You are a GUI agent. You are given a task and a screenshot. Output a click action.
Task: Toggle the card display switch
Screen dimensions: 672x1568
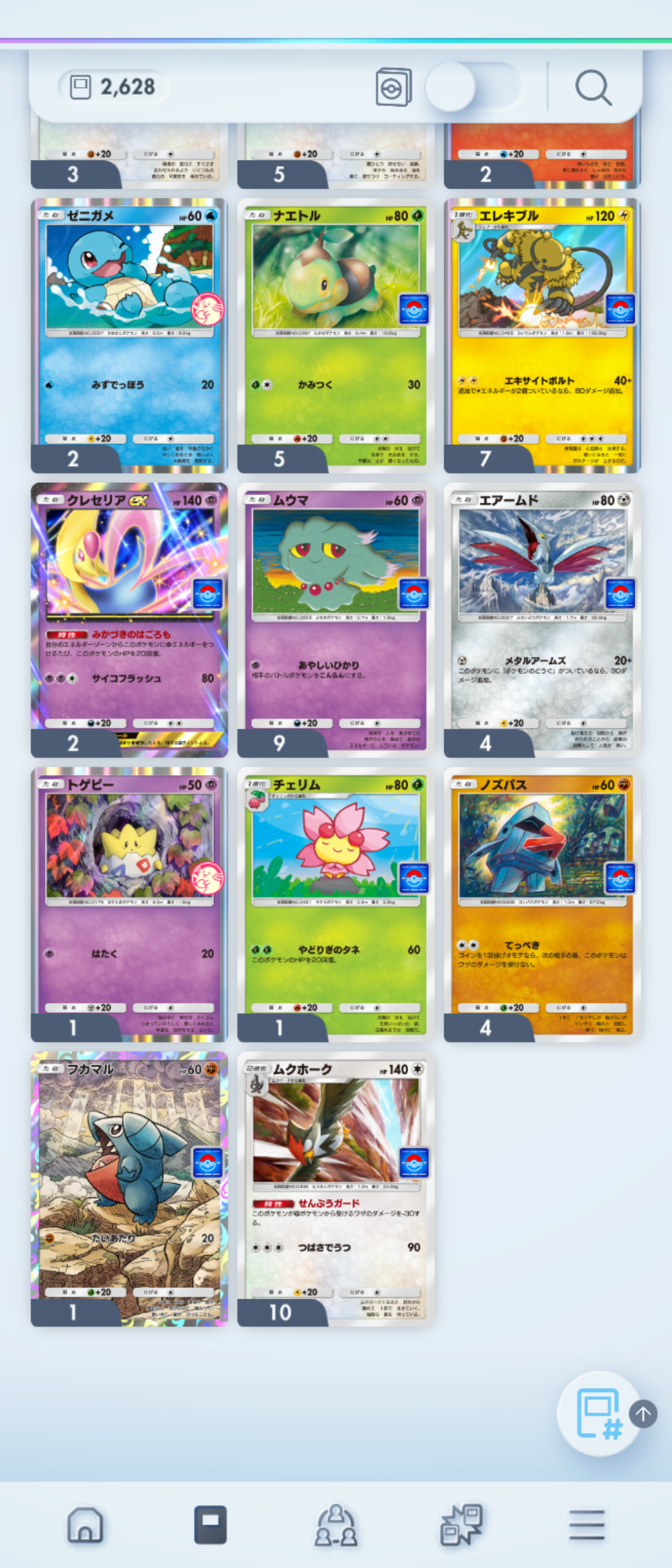point(473,87)
